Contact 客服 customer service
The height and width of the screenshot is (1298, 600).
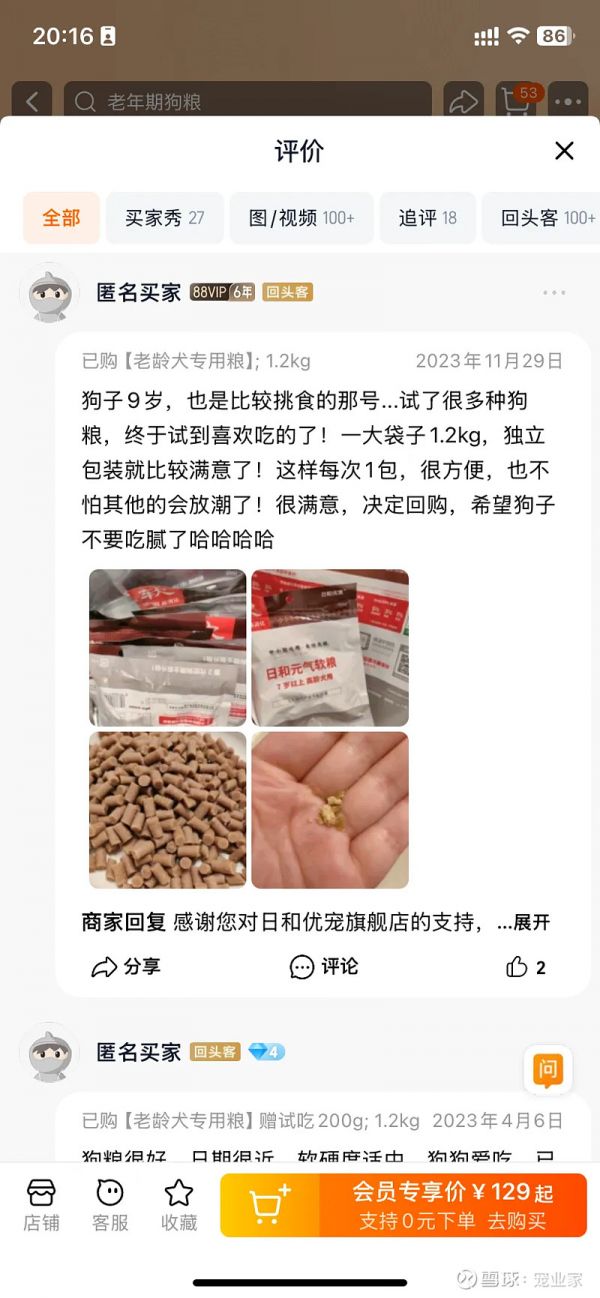pyautogui.click(x=110, y=1204)
